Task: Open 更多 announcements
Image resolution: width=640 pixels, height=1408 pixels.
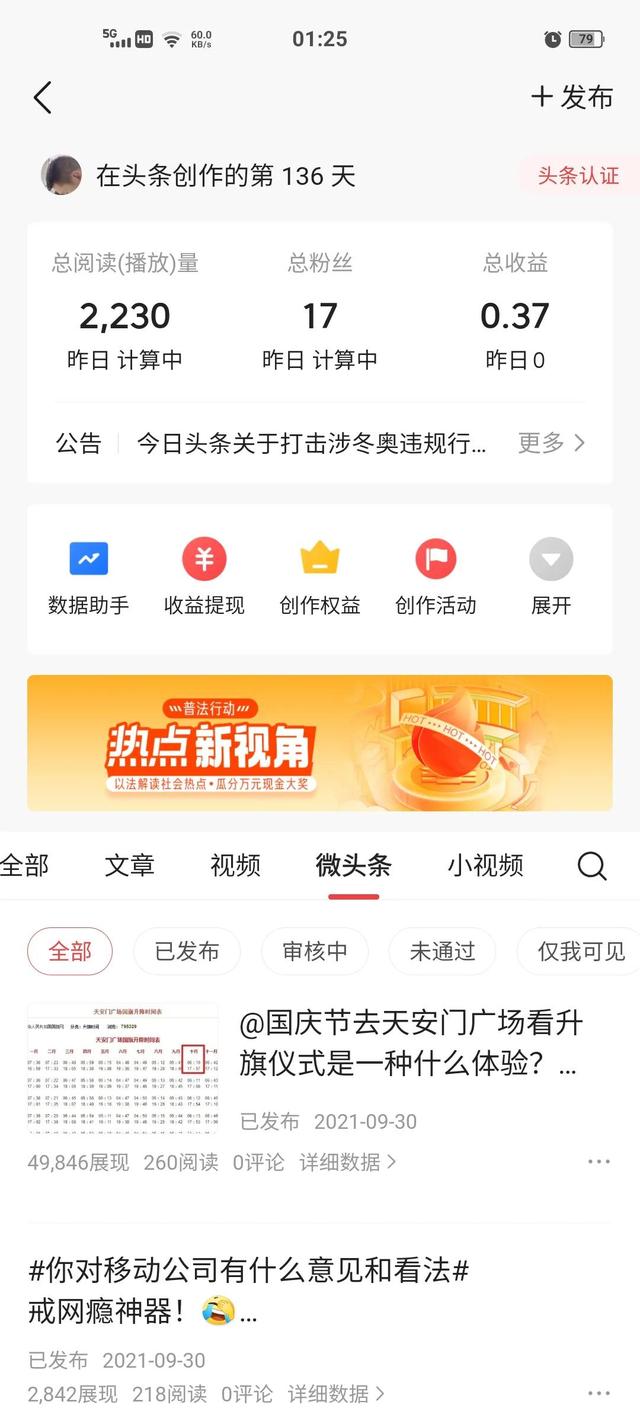Action: [551, 443]
